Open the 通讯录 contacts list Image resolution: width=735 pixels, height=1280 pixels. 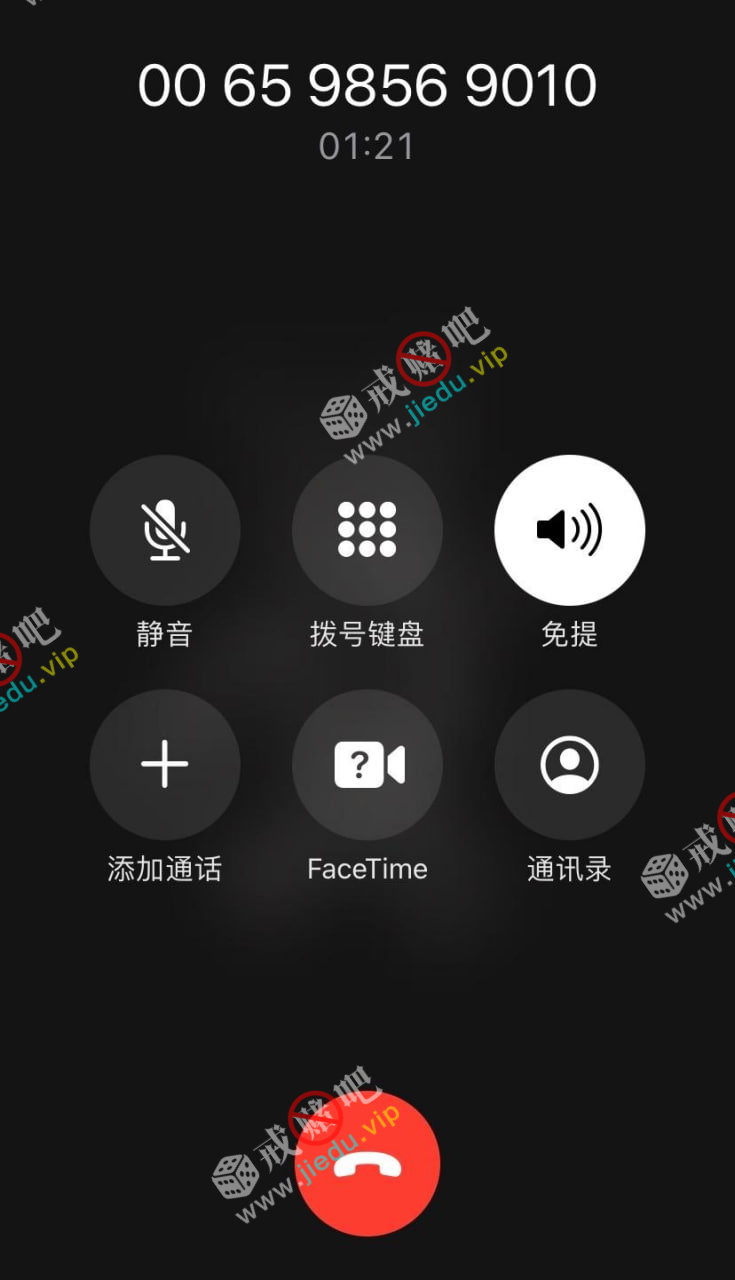(x=569, y=765)
